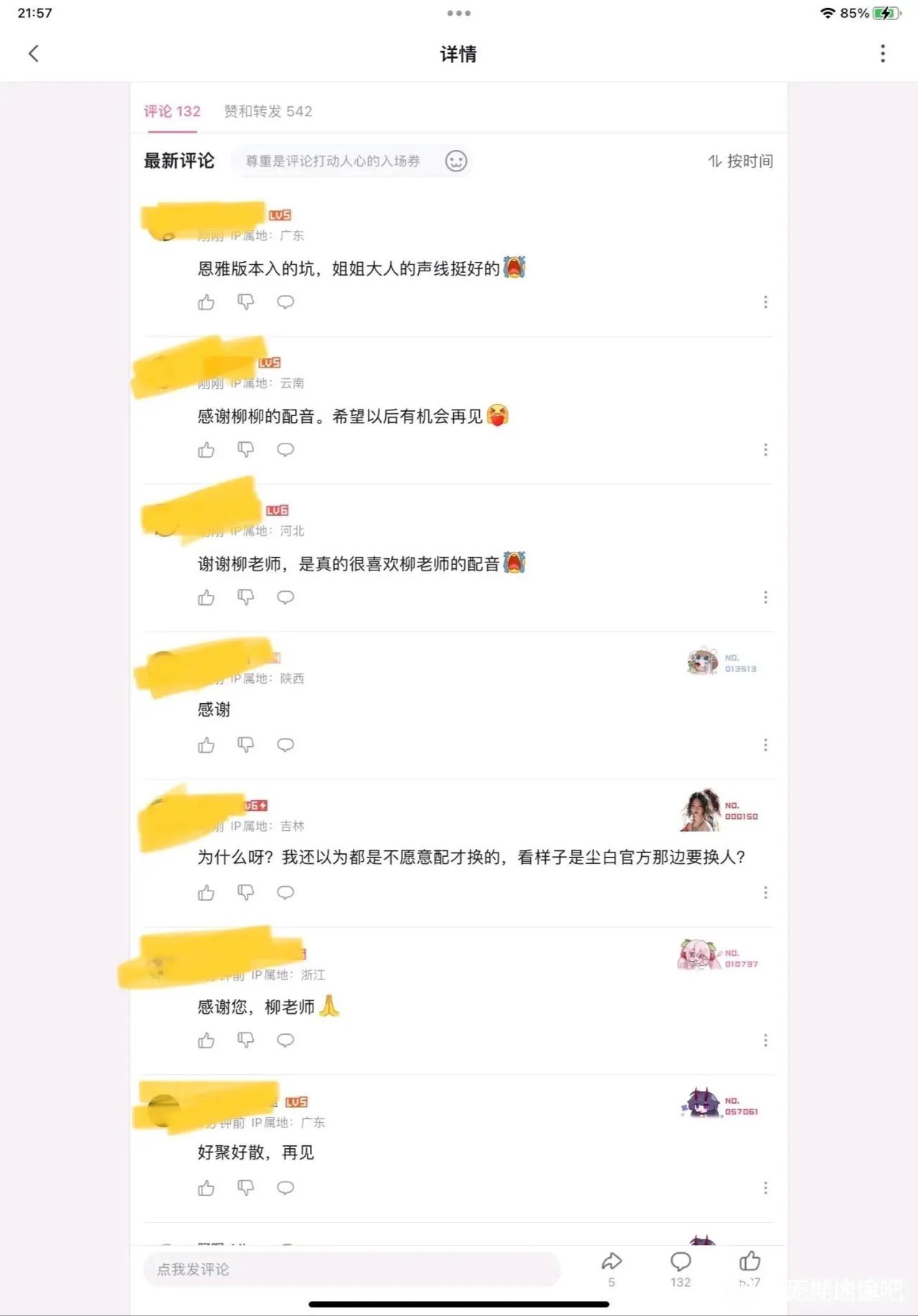Viewport: 918px width, 1316px height.
Task: Switch to the 赞和转发 542 tab
Action: (x=268, y=111)
